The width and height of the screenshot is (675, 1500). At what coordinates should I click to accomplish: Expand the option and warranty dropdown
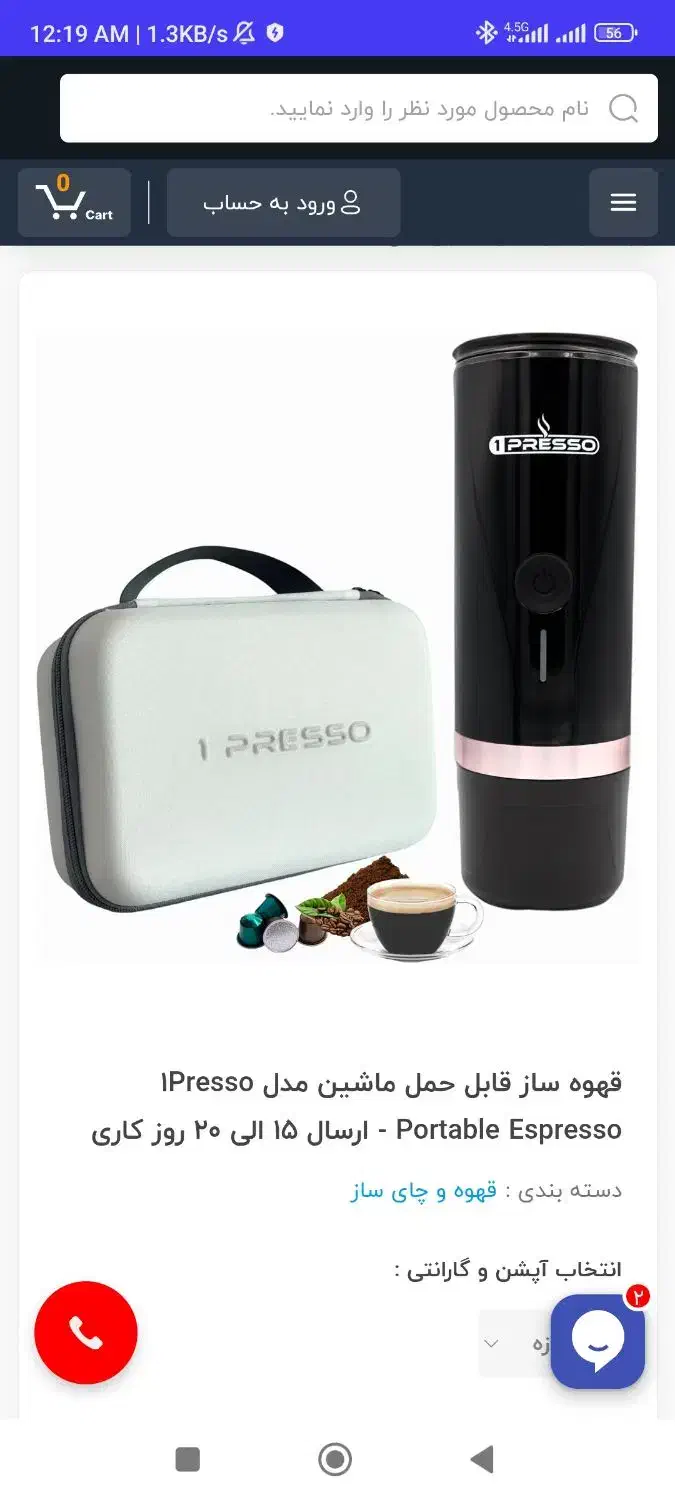point(515,1343)
